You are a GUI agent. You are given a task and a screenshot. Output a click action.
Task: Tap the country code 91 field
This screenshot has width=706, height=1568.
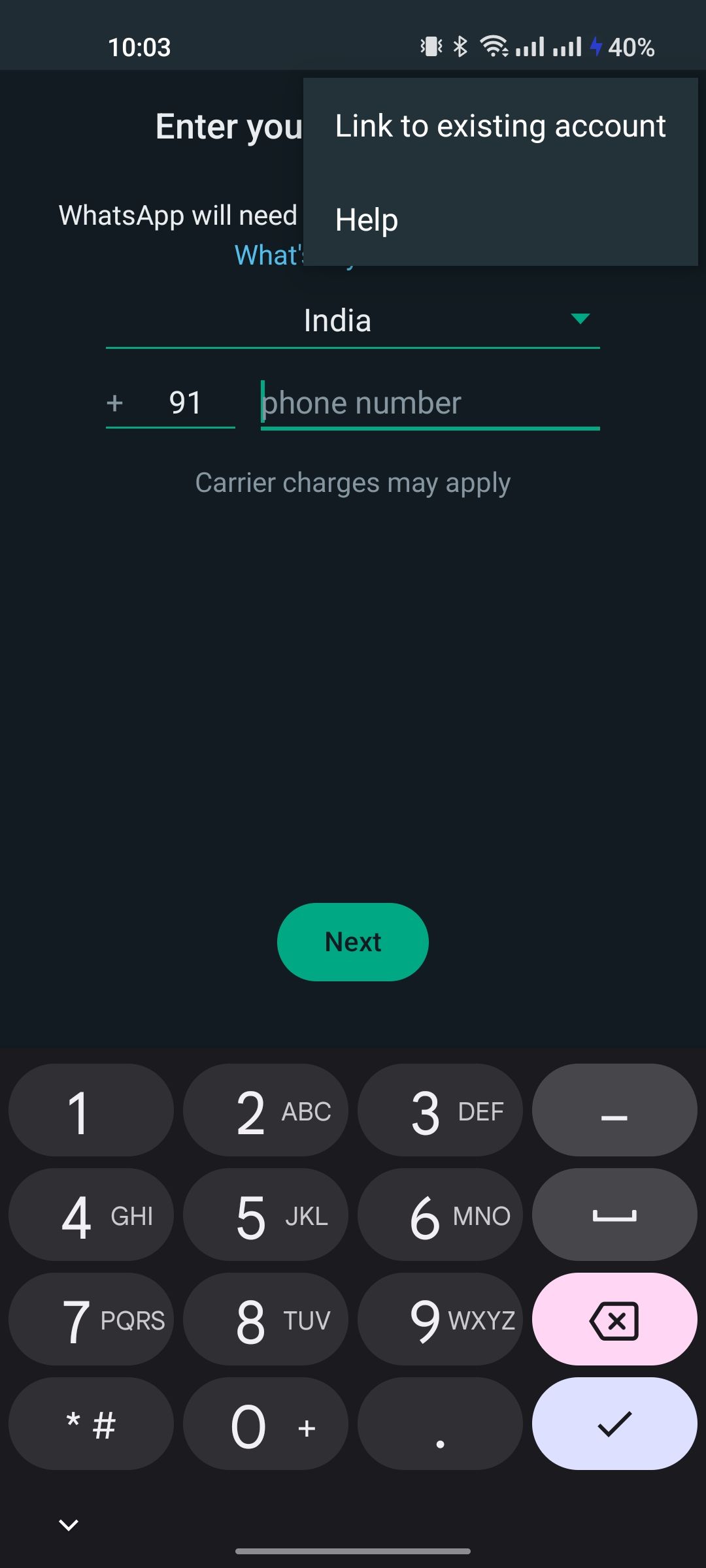tap(186, 402)
